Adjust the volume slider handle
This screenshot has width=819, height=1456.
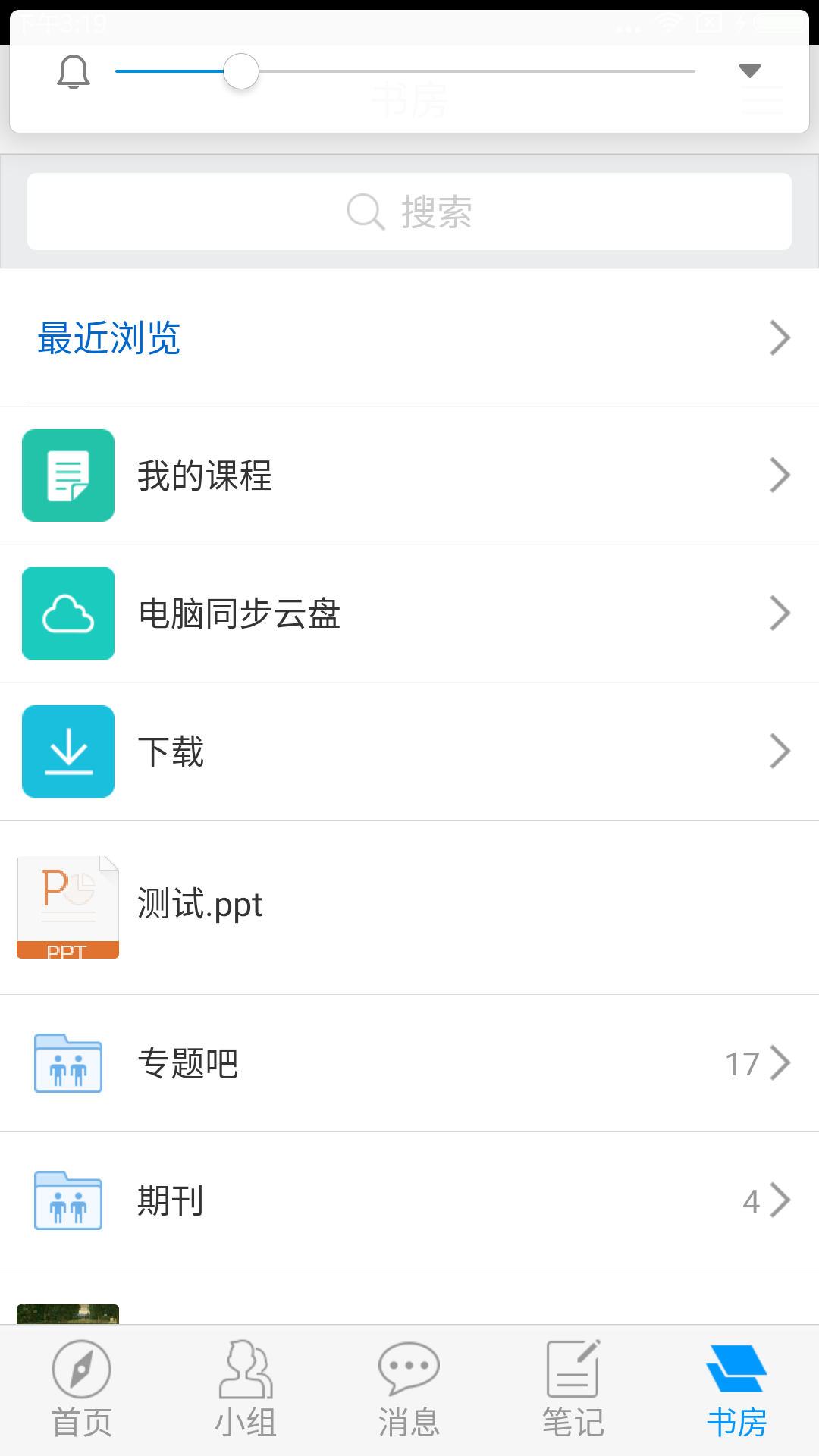coord(241,72)
